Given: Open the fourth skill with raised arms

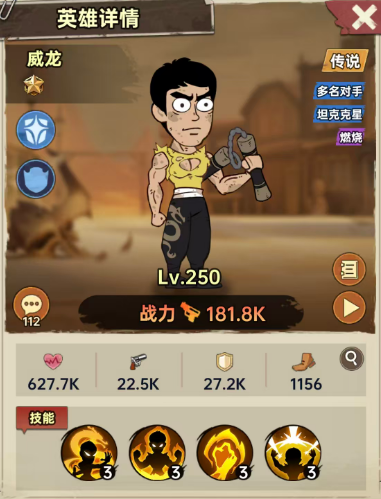Looking at the screenshot, I should pos(293,452).
